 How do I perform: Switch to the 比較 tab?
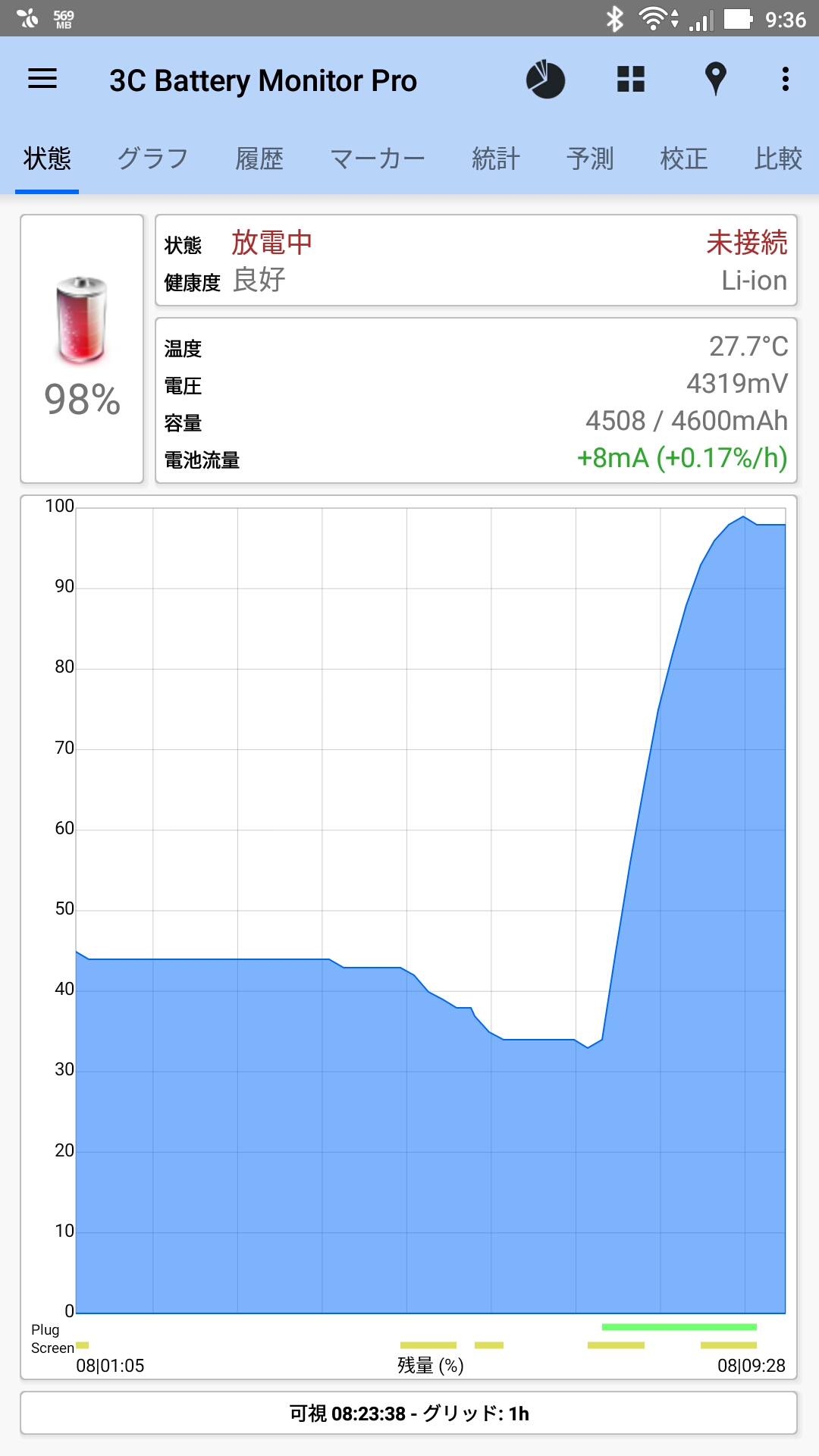point(778,158)
